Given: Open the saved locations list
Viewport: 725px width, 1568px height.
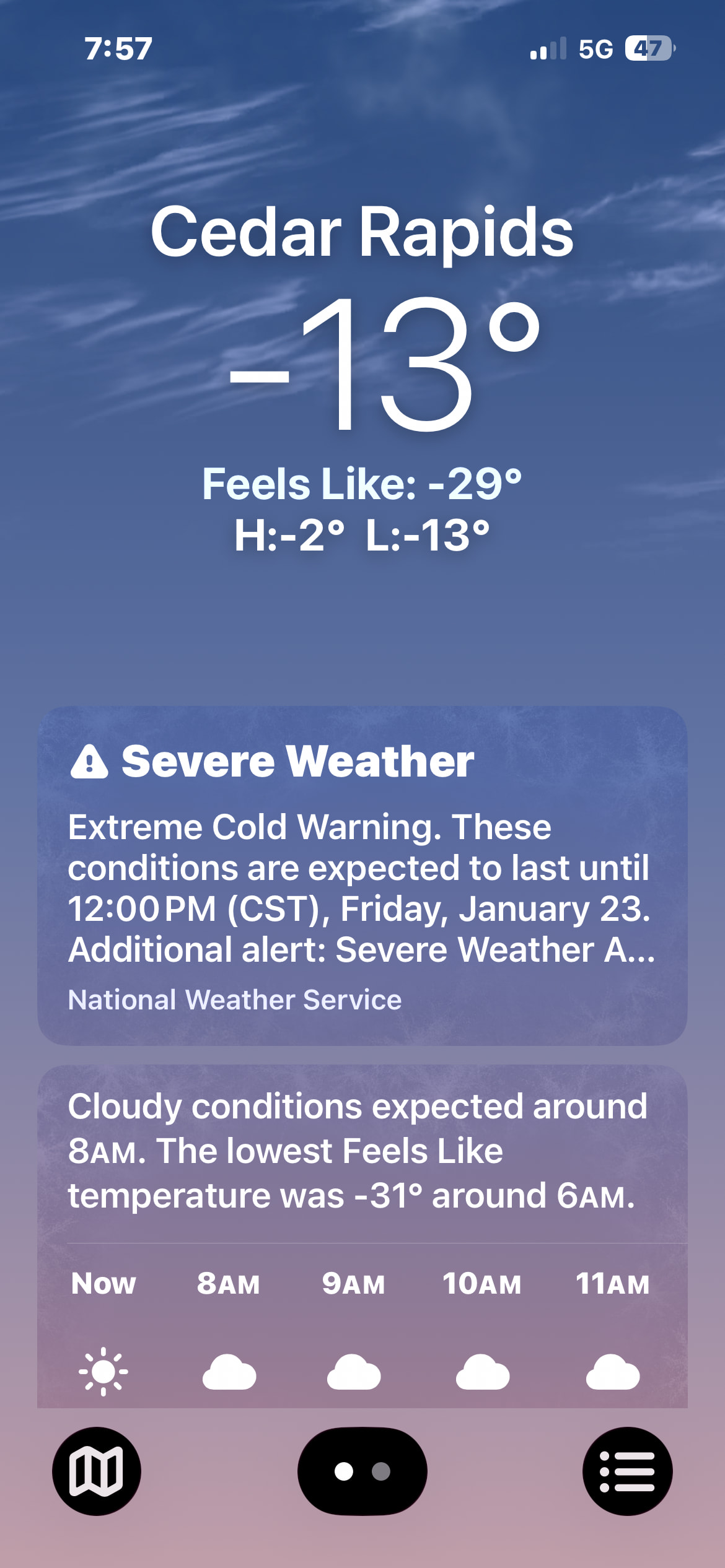Looking at the screenshot, I should pyautogui.click(x=627, y=1471).
